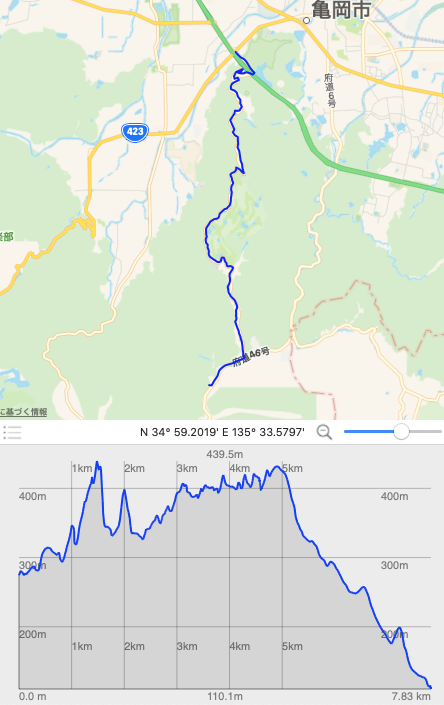
Task: Open the list icon beside the coordinates
Action: [x=12, y=432]
